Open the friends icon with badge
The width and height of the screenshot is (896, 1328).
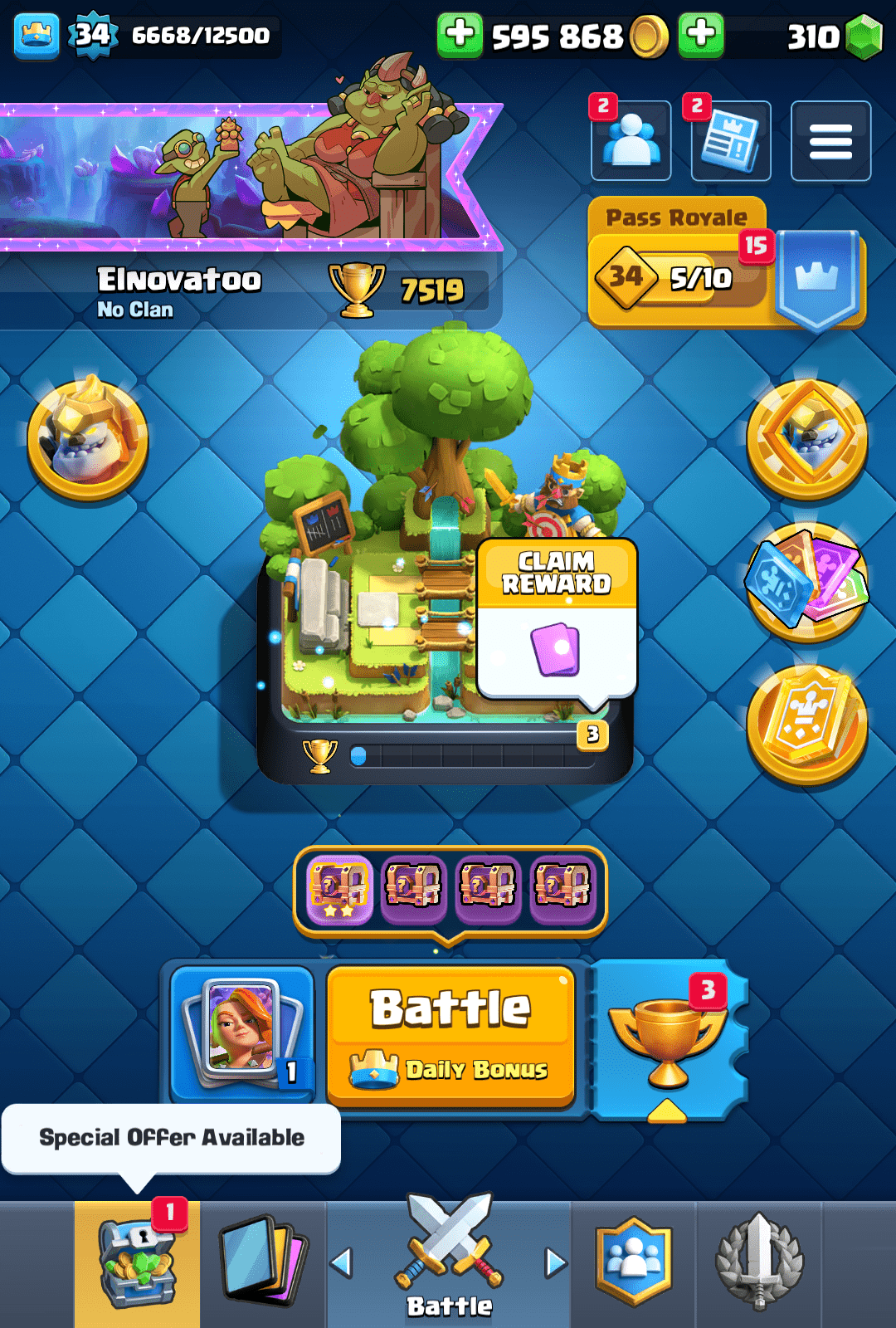[631, 141]
